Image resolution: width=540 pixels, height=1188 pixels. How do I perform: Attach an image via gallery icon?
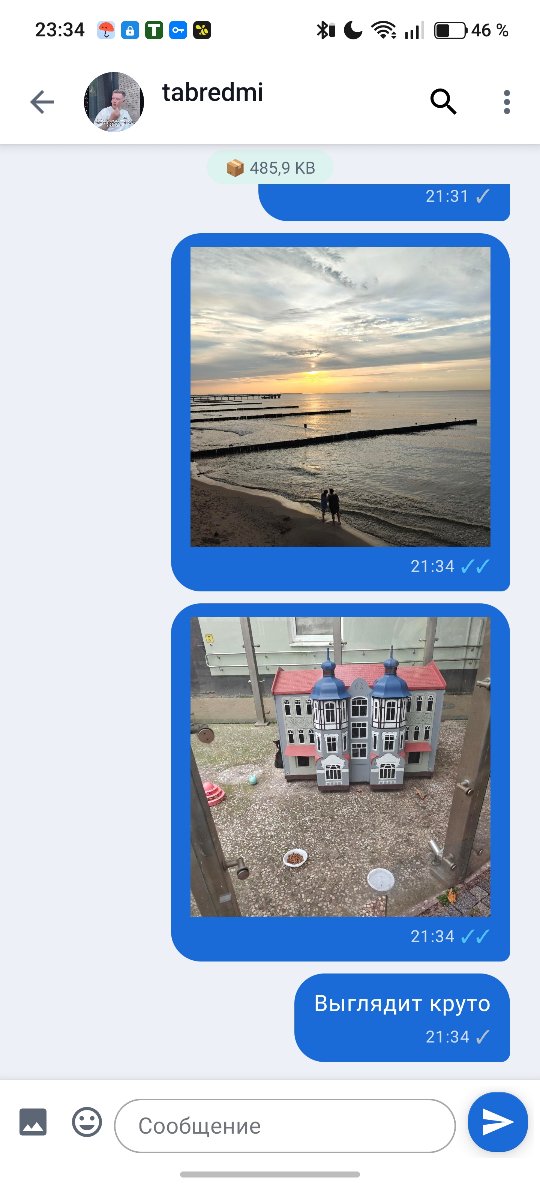click(x=33, y=1121)
